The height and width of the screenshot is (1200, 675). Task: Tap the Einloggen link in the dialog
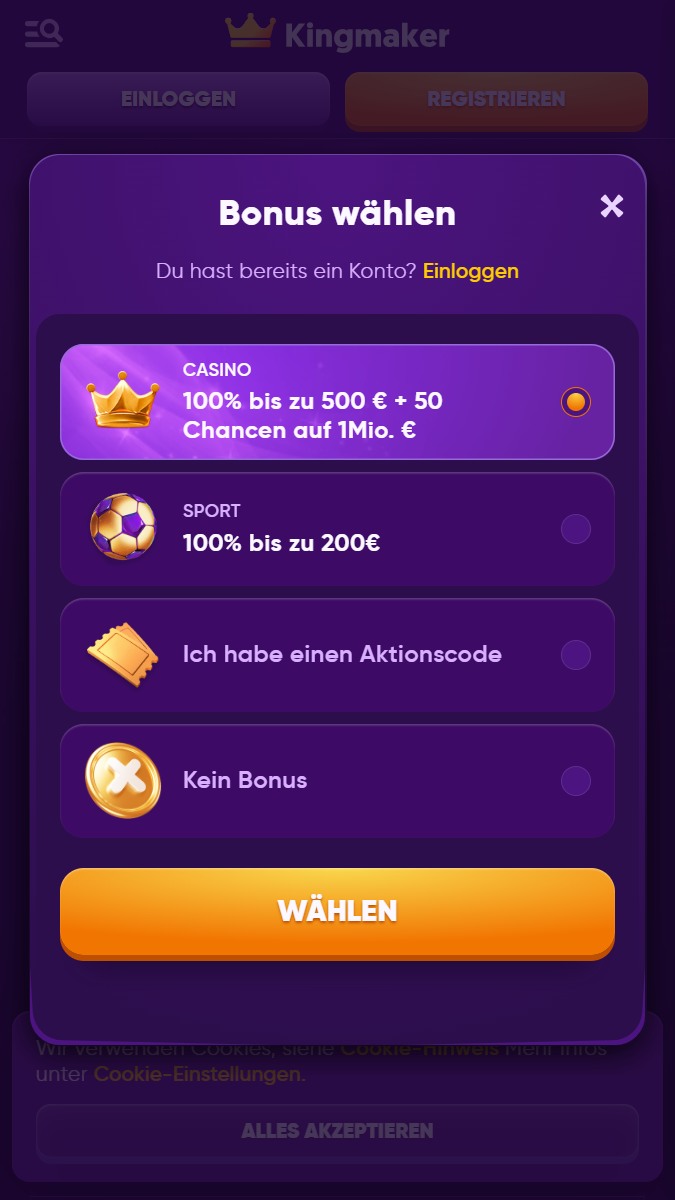pyautogui.click(x=471, y=271)
